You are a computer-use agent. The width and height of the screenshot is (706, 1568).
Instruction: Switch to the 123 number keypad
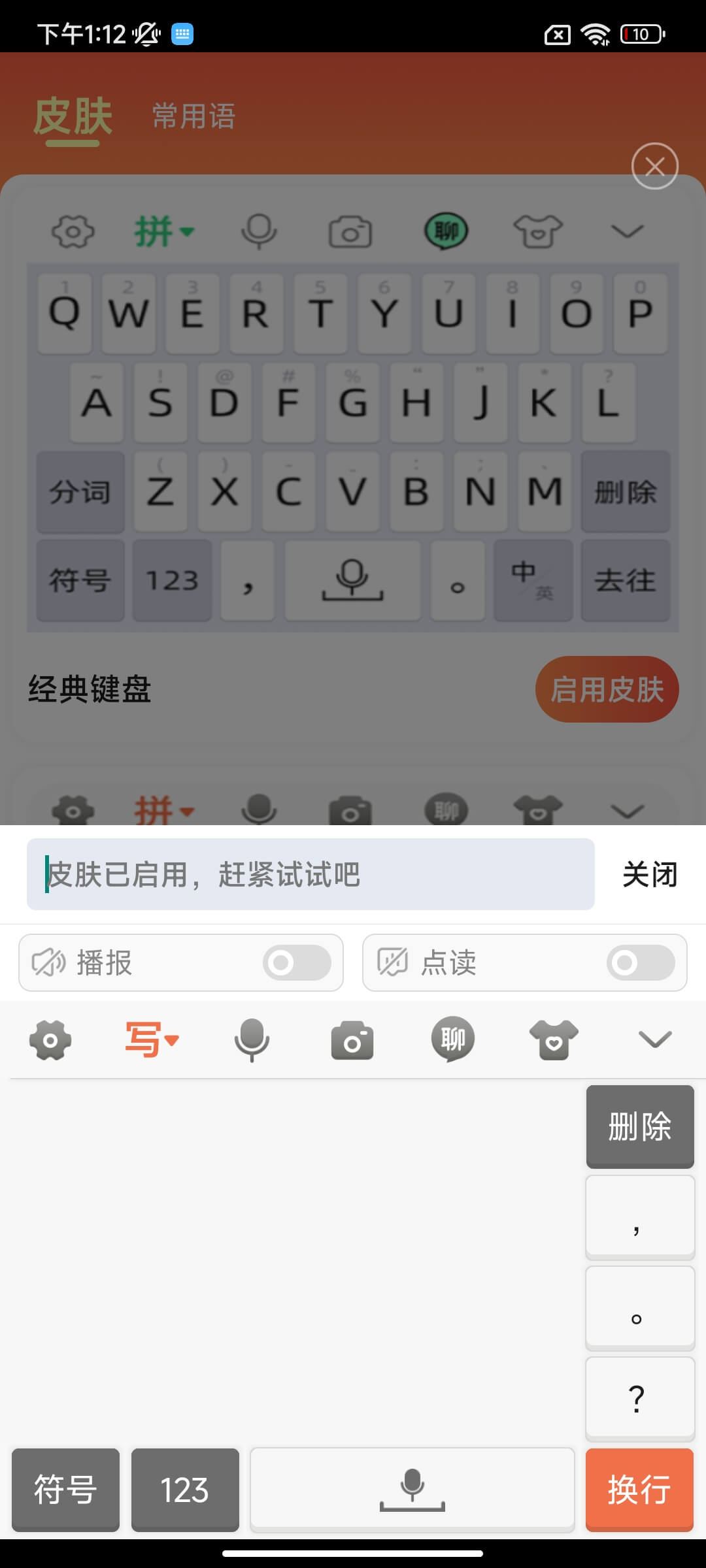click(185, 1490)
